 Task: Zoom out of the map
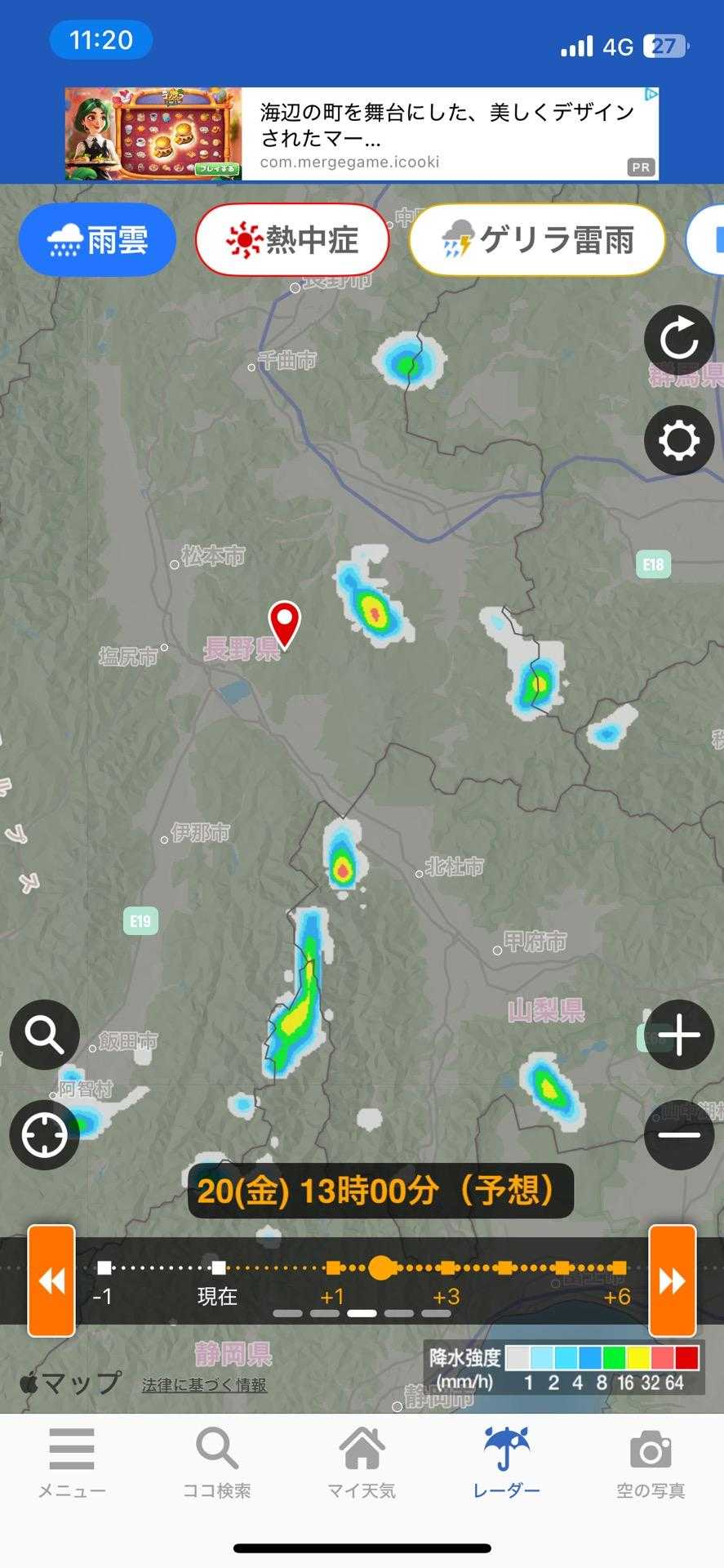678,1135
